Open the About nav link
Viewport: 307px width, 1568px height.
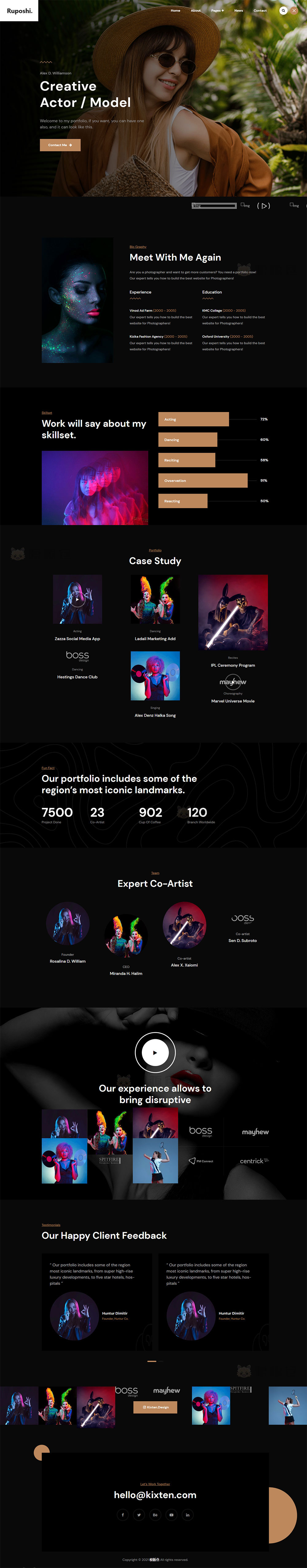196,10
